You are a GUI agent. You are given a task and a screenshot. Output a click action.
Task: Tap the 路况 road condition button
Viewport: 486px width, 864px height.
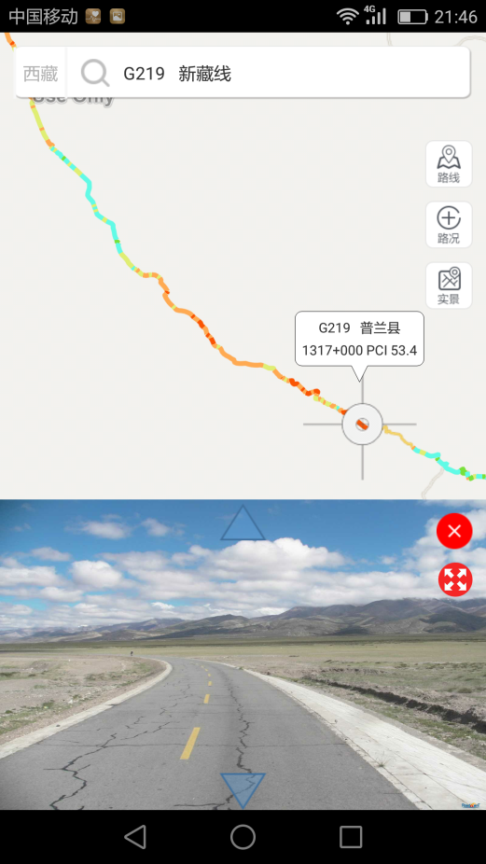(449, 225)
